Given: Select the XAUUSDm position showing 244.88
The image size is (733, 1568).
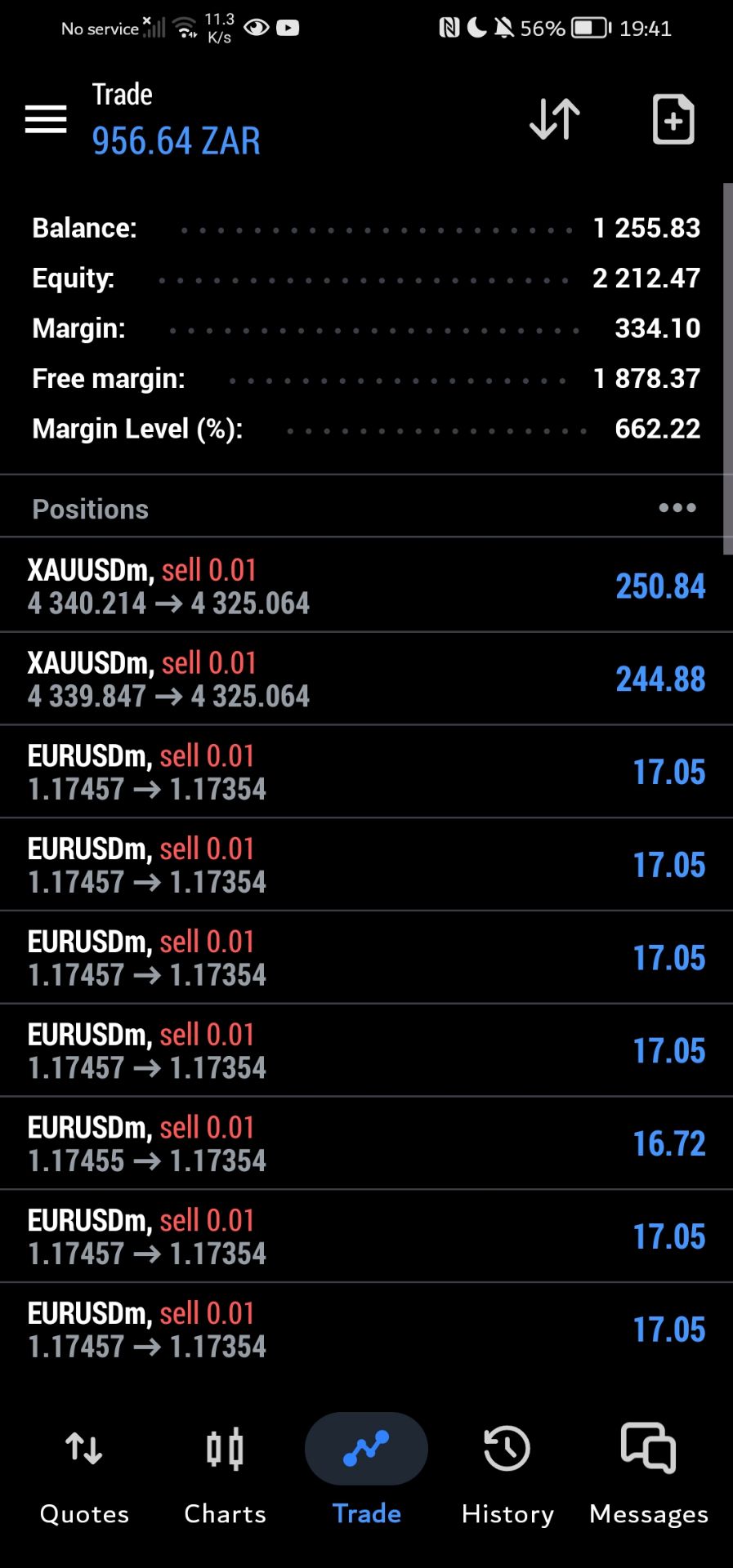Looking at the screenshot, I should click(366, 679).
